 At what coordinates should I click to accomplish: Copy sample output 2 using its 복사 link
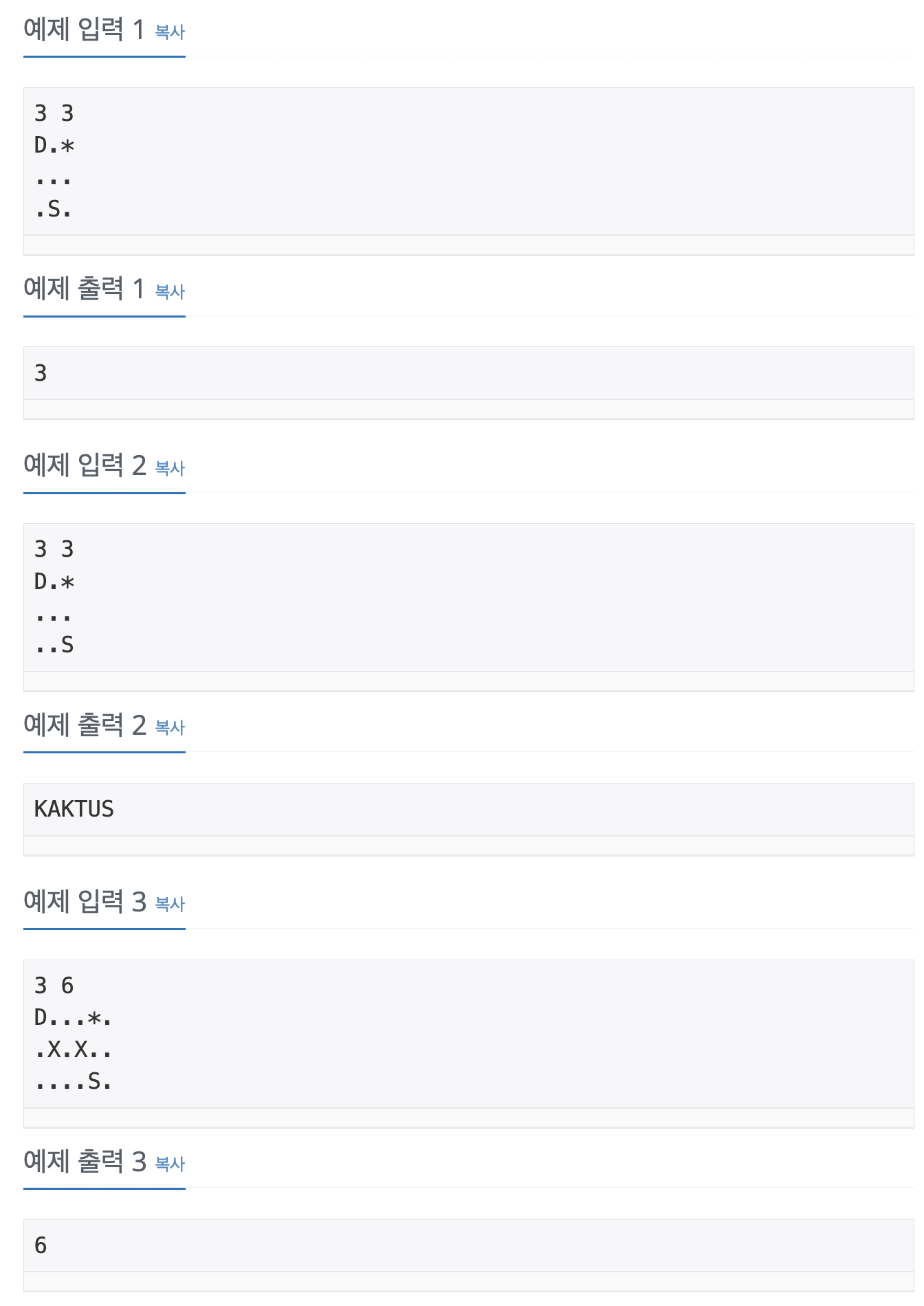point(168,728)
